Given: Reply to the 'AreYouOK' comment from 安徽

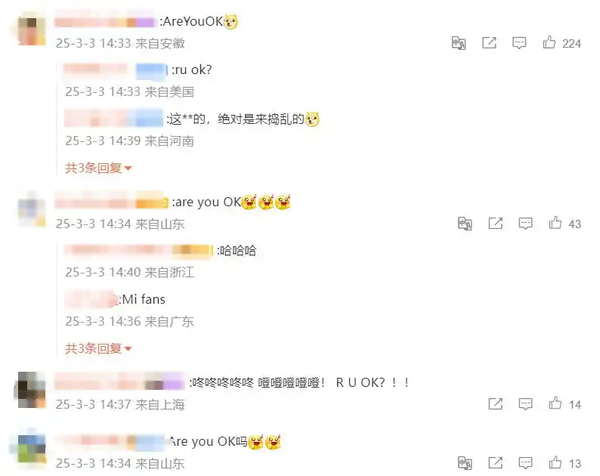Looking at the screenshot, I should click(519, 43).
